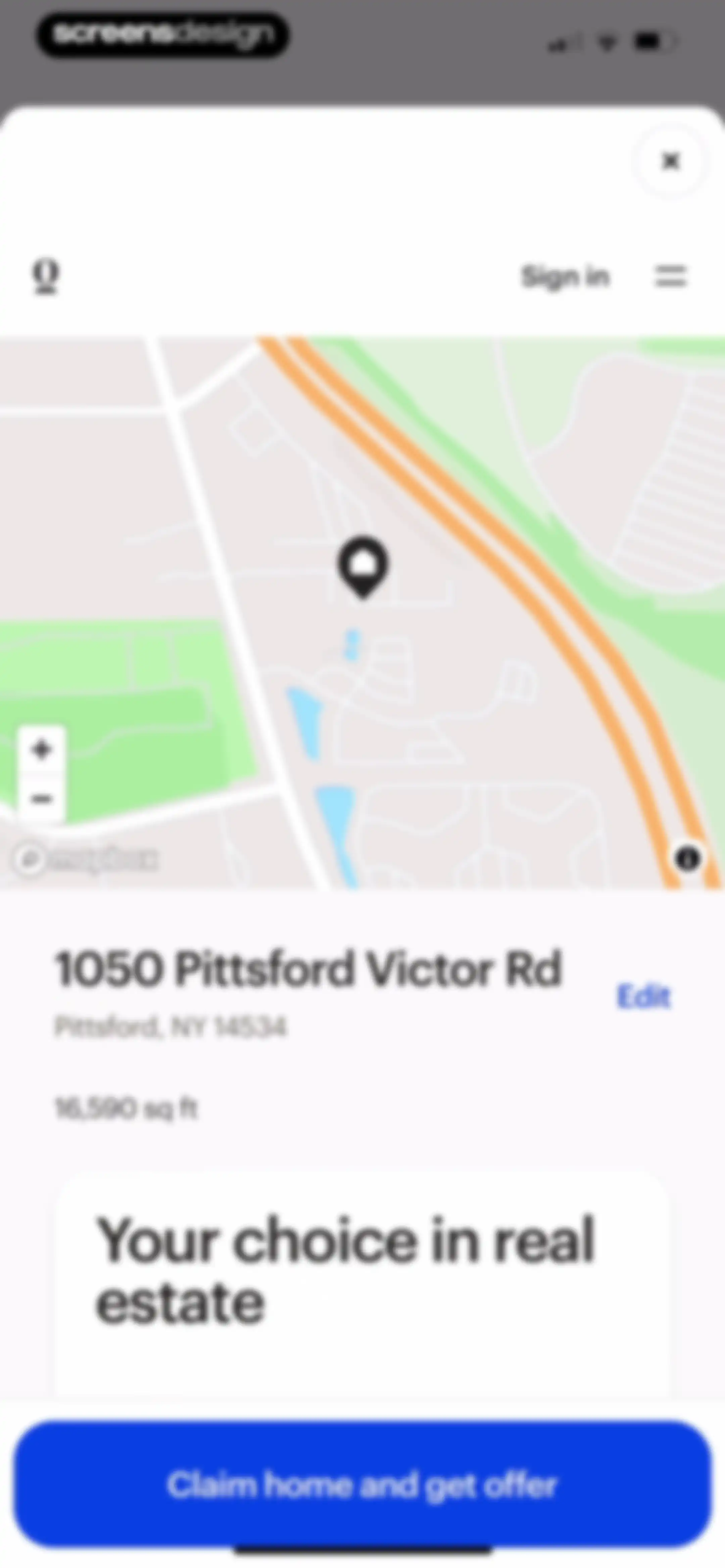Close the sheet with the X button
The image size is (725, 1568).
point(670,161)
